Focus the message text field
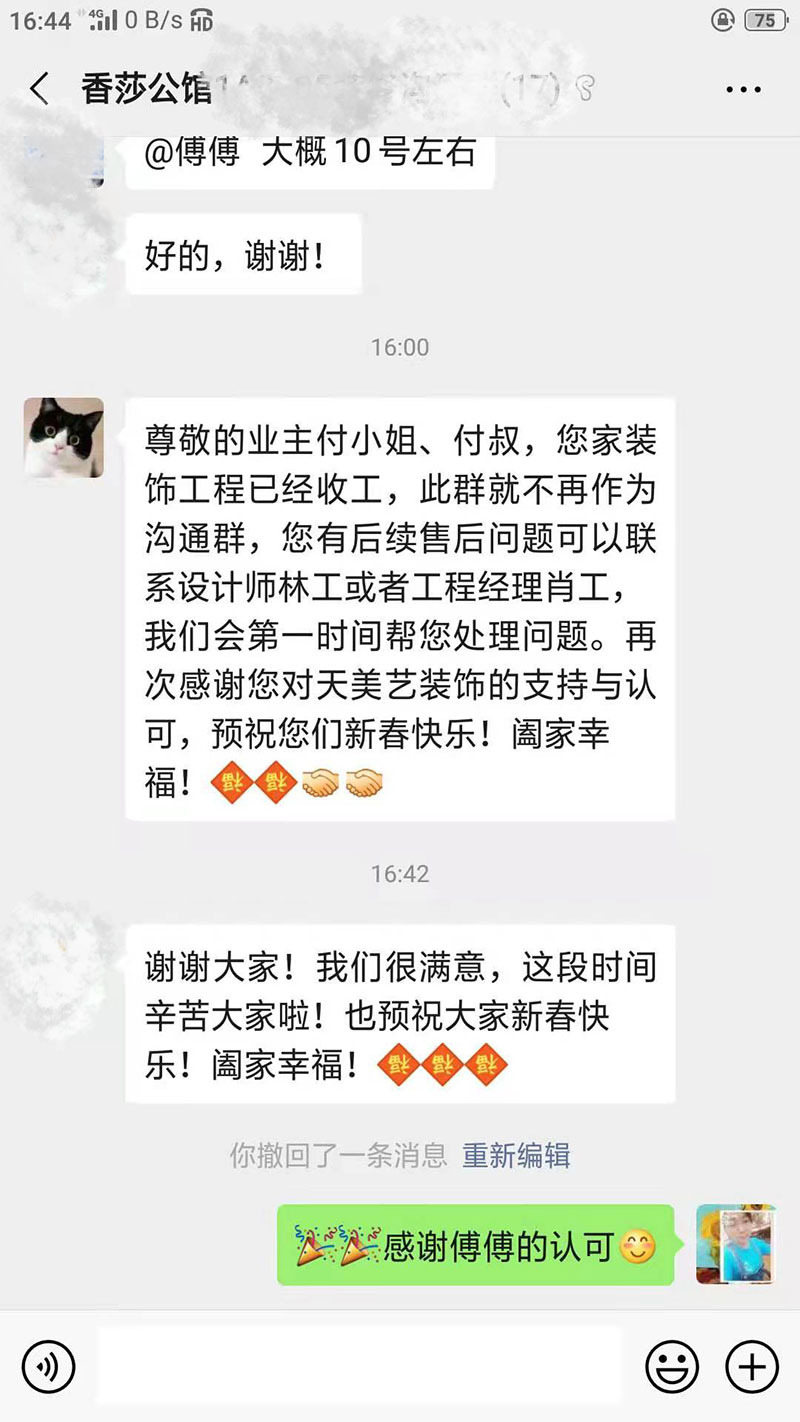Image resolution: width=800 pixels, height=1422 pixels. [x=360, y=1366]
